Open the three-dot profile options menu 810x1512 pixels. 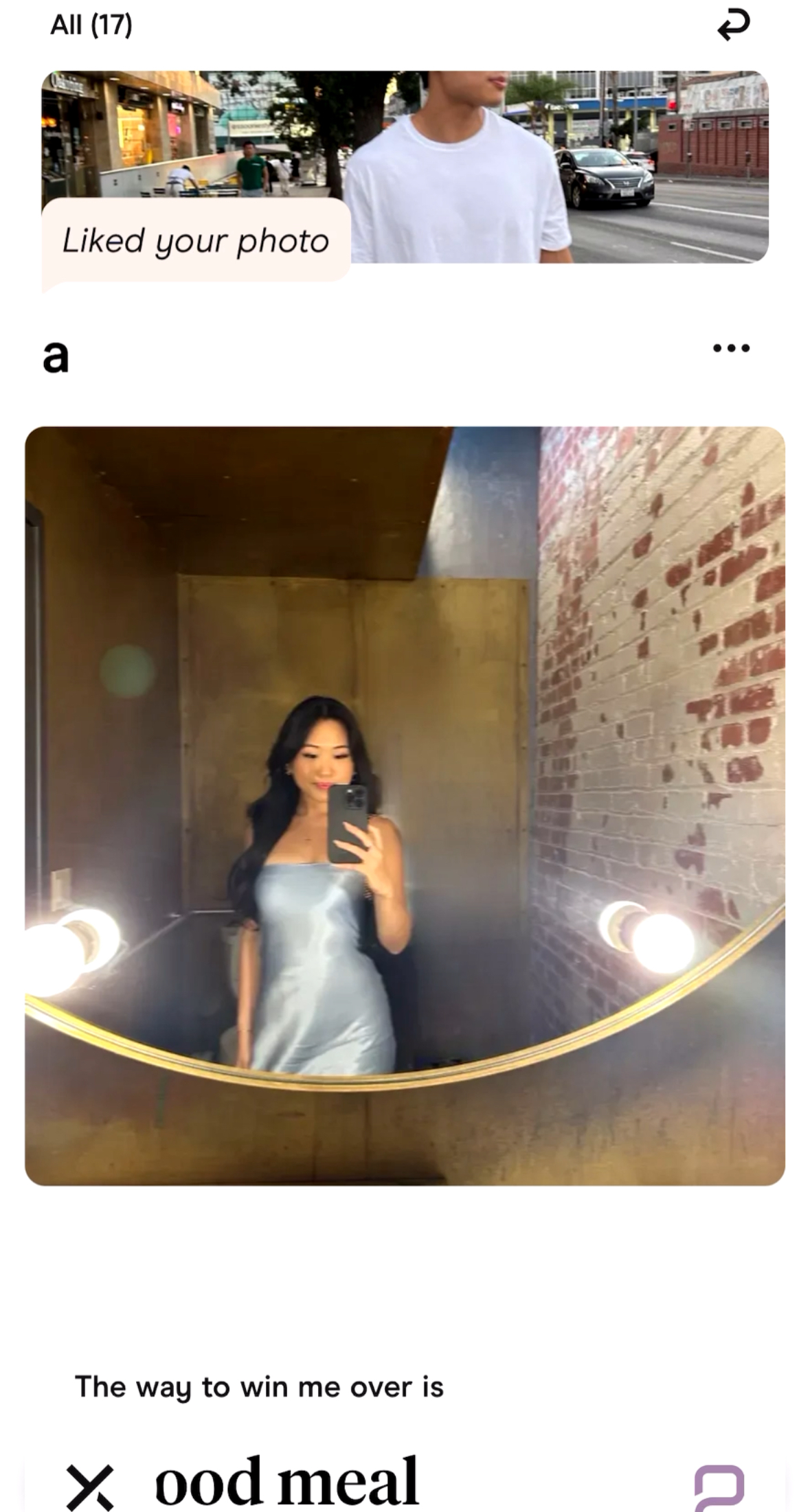pyautogui.click(x=731, y=348)
